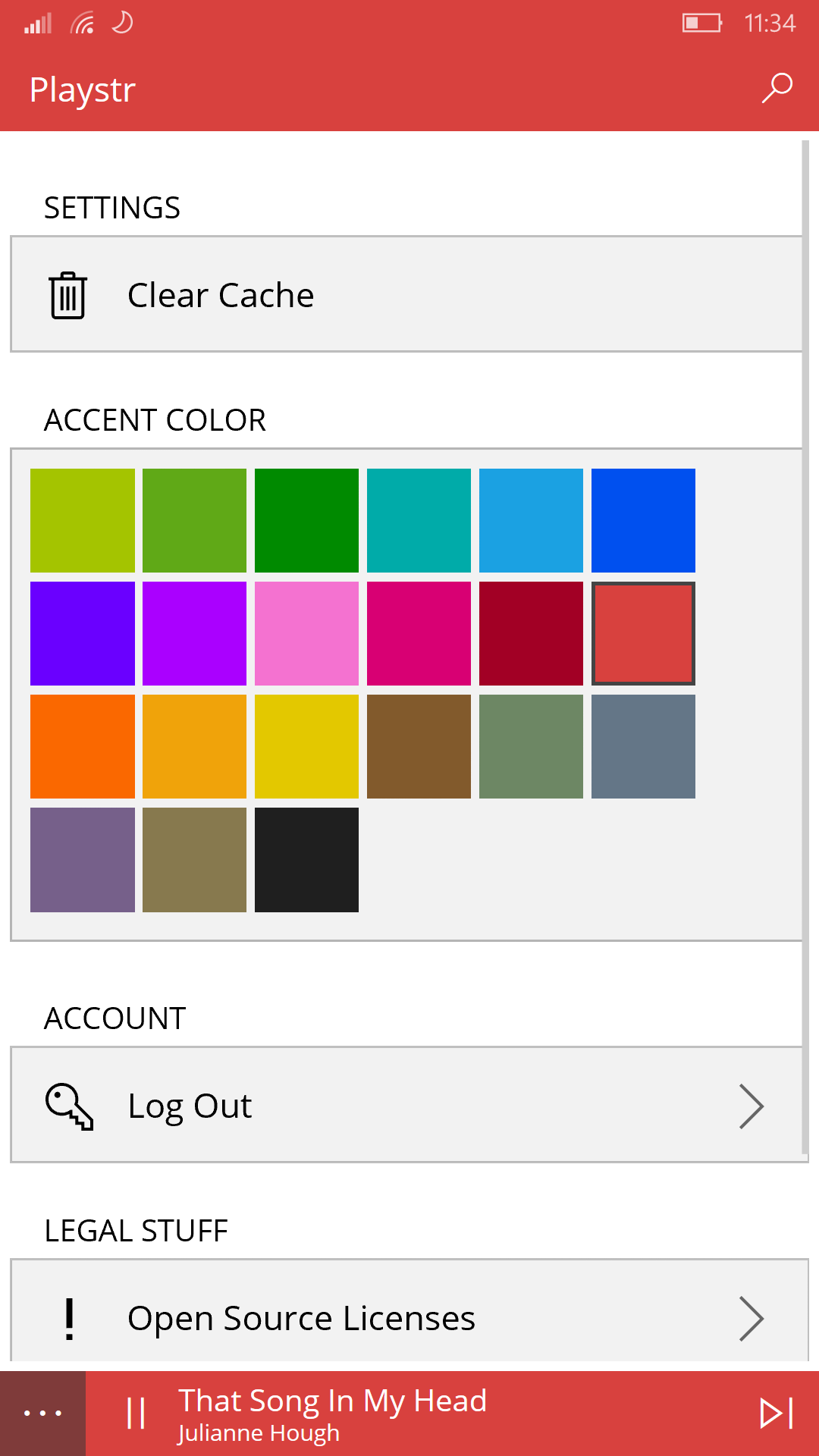This screenshot has width=819, height=1456.
Task: Open search with the magnifier icon
Action: coord(777,89)
